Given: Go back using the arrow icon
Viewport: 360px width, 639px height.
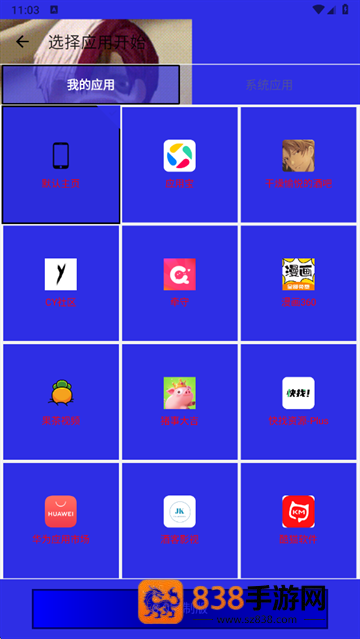Looking at the screenshot, I should click(22, 42).
